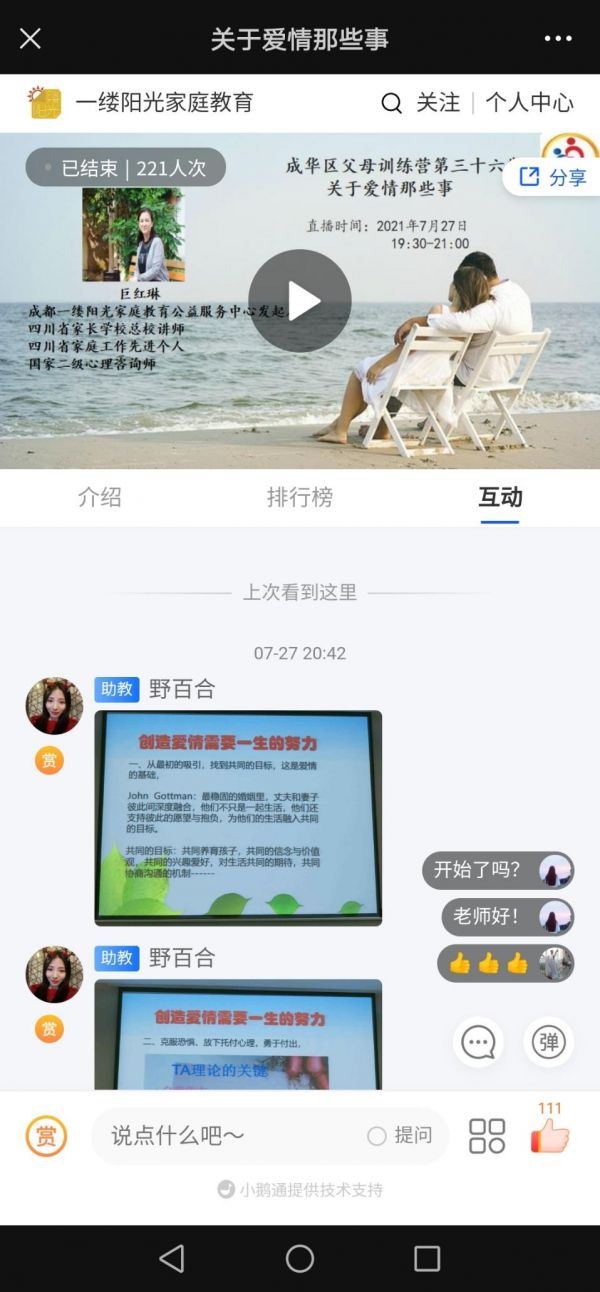Viewport: 600px width, 1292px height.
Task: Follow the channel via 关注
Action: (x=438, y=103)
